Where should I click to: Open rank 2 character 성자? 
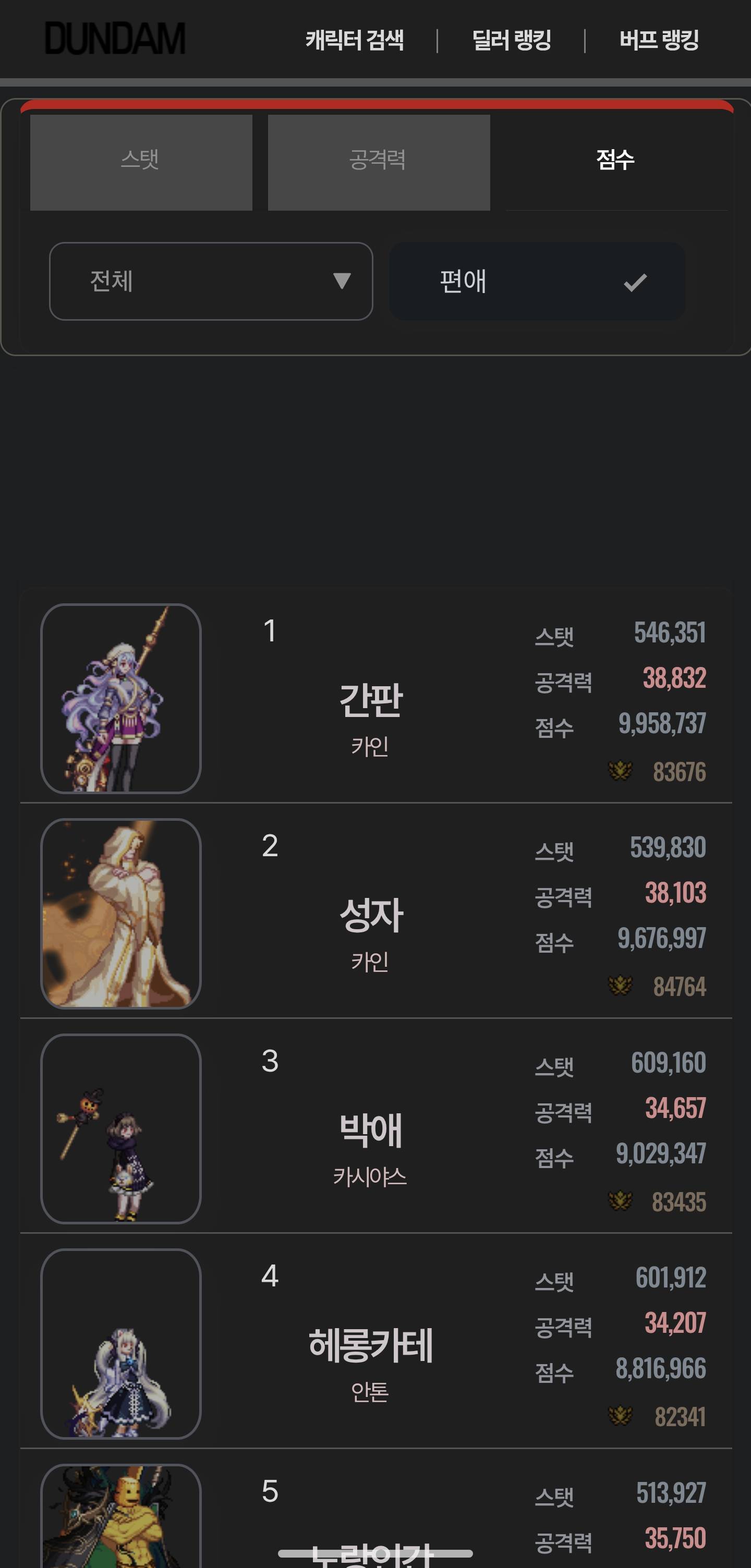pyautogui.click(x=371, y=915)
